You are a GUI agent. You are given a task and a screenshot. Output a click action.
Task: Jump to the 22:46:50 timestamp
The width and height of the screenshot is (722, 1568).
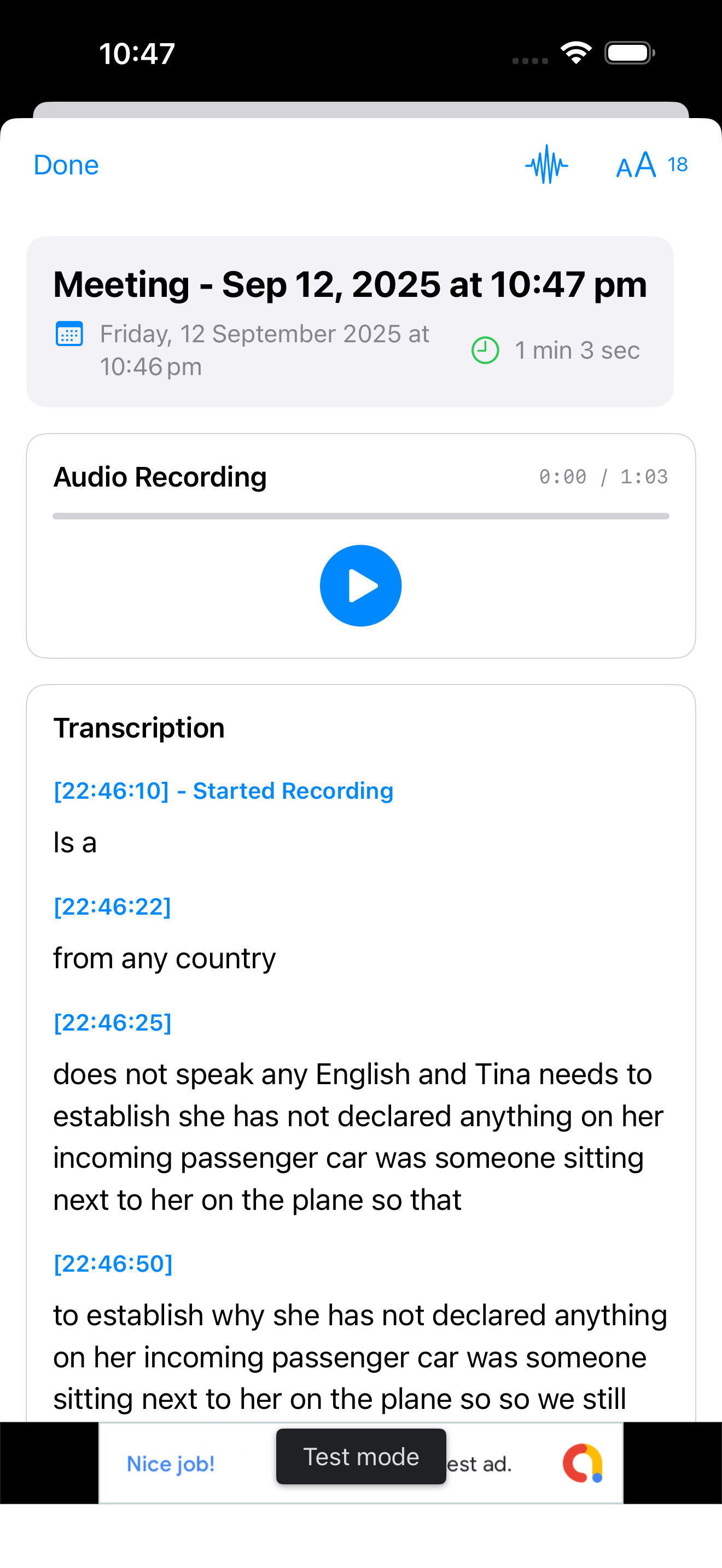click(x=113, y=1263)
